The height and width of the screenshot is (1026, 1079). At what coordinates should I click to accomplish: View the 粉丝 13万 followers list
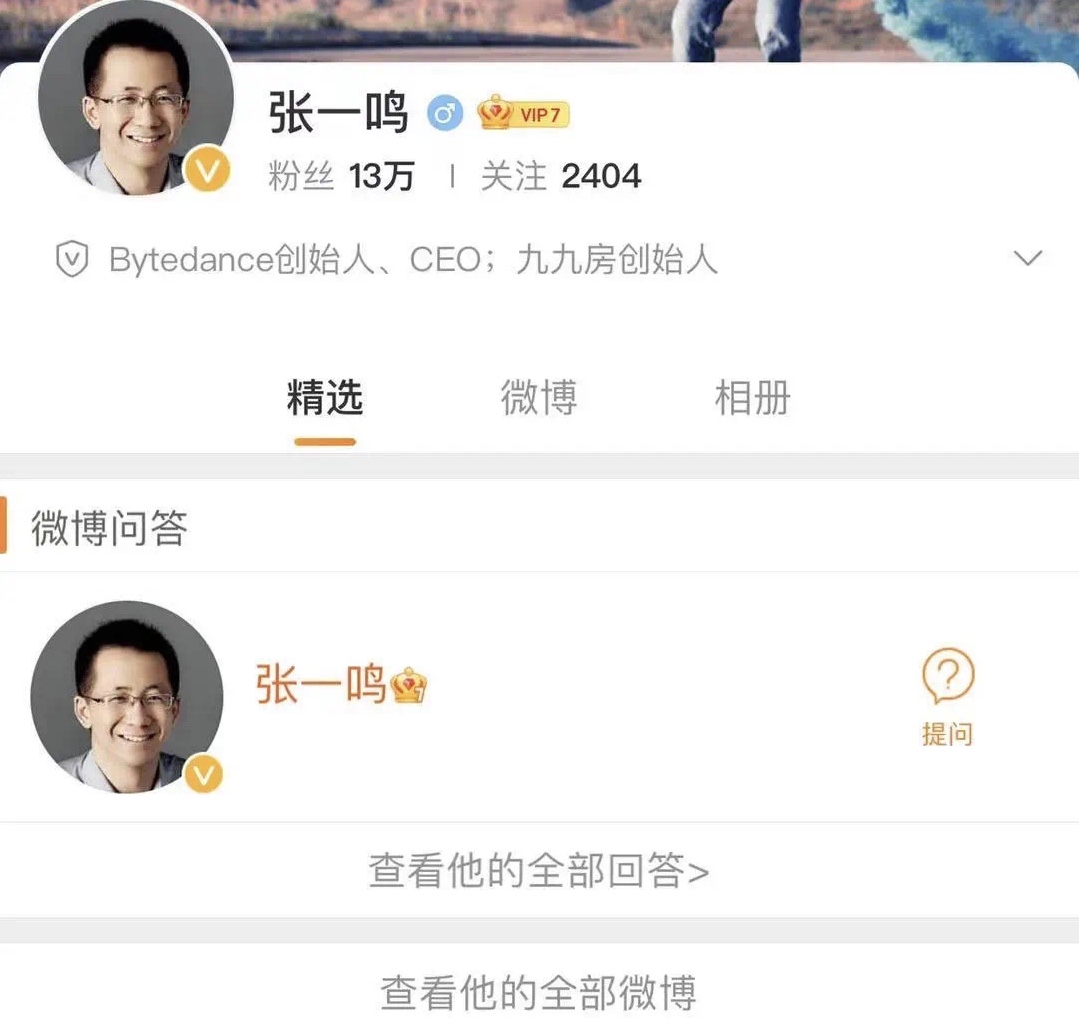pos(341,177)
